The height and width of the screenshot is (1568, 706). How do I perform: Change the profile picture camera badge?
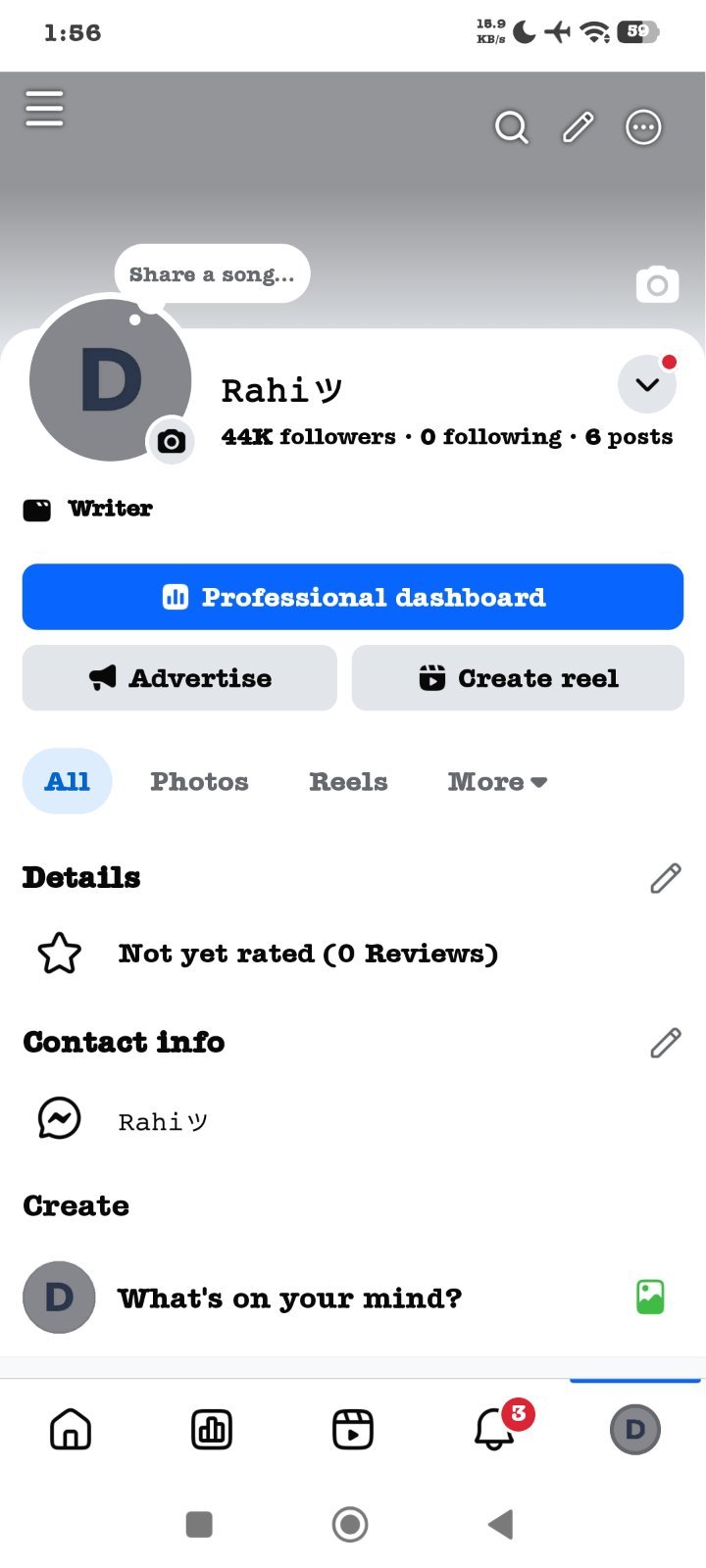point(172,441)
